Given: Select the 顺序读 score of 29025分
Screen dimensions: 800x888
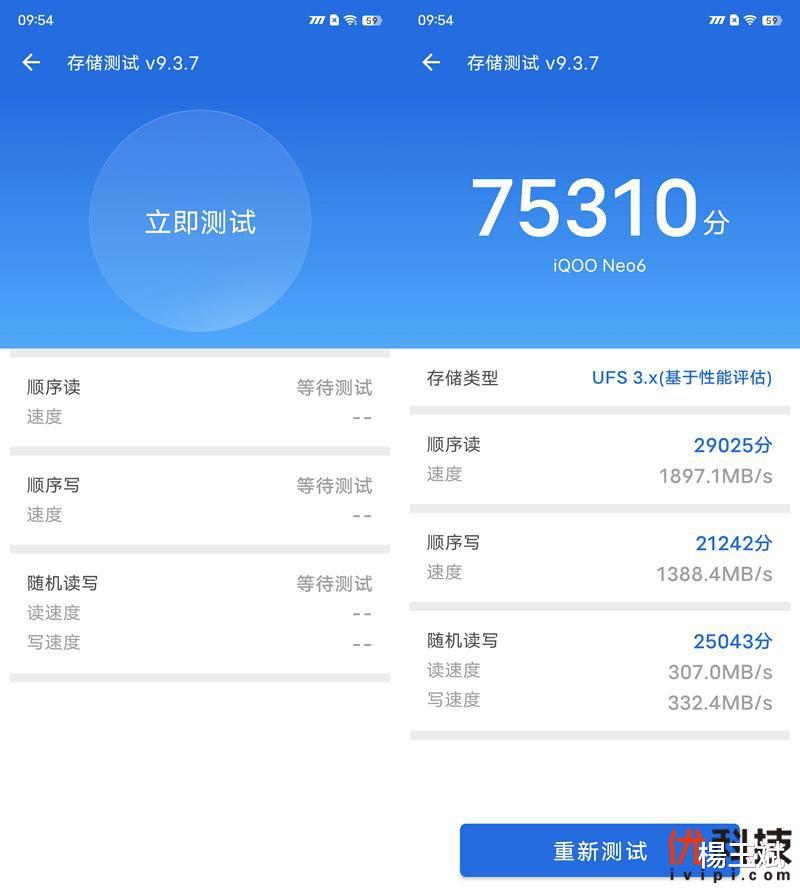Looking at the screenshot, I should click(x=733, y=445).
